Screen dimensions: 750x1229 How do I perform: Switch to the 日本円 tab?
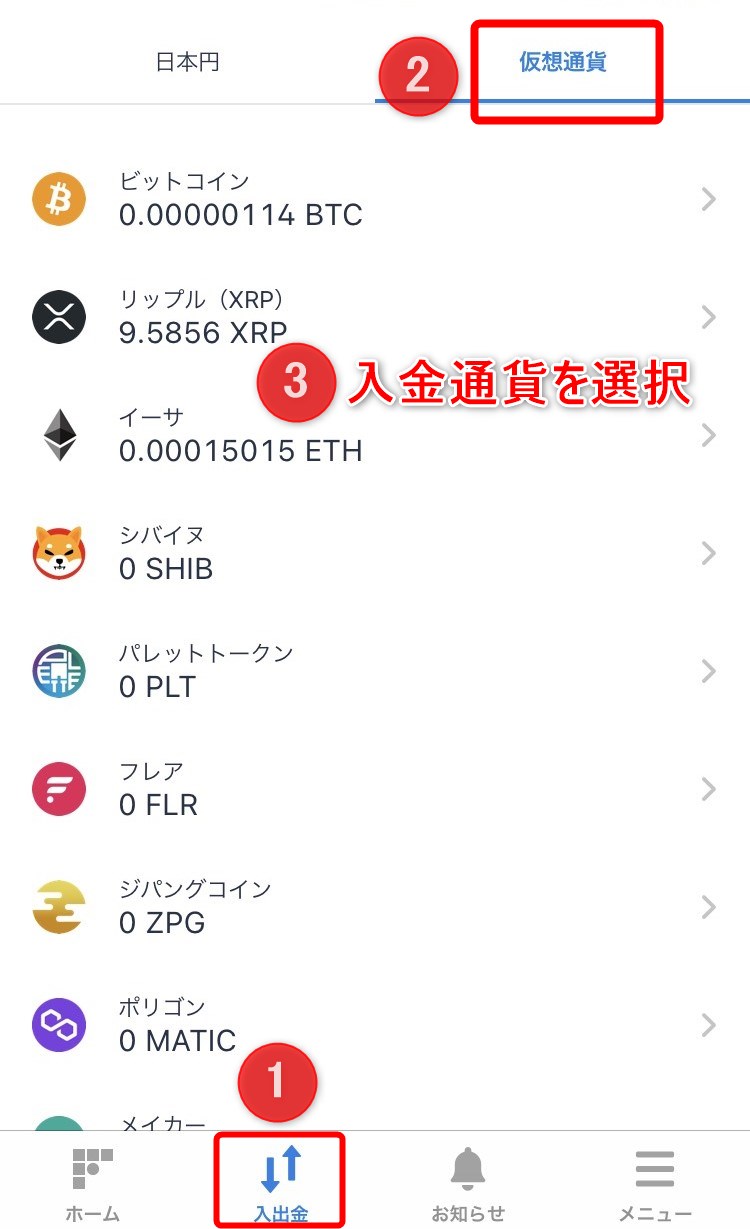coord(187,62)
